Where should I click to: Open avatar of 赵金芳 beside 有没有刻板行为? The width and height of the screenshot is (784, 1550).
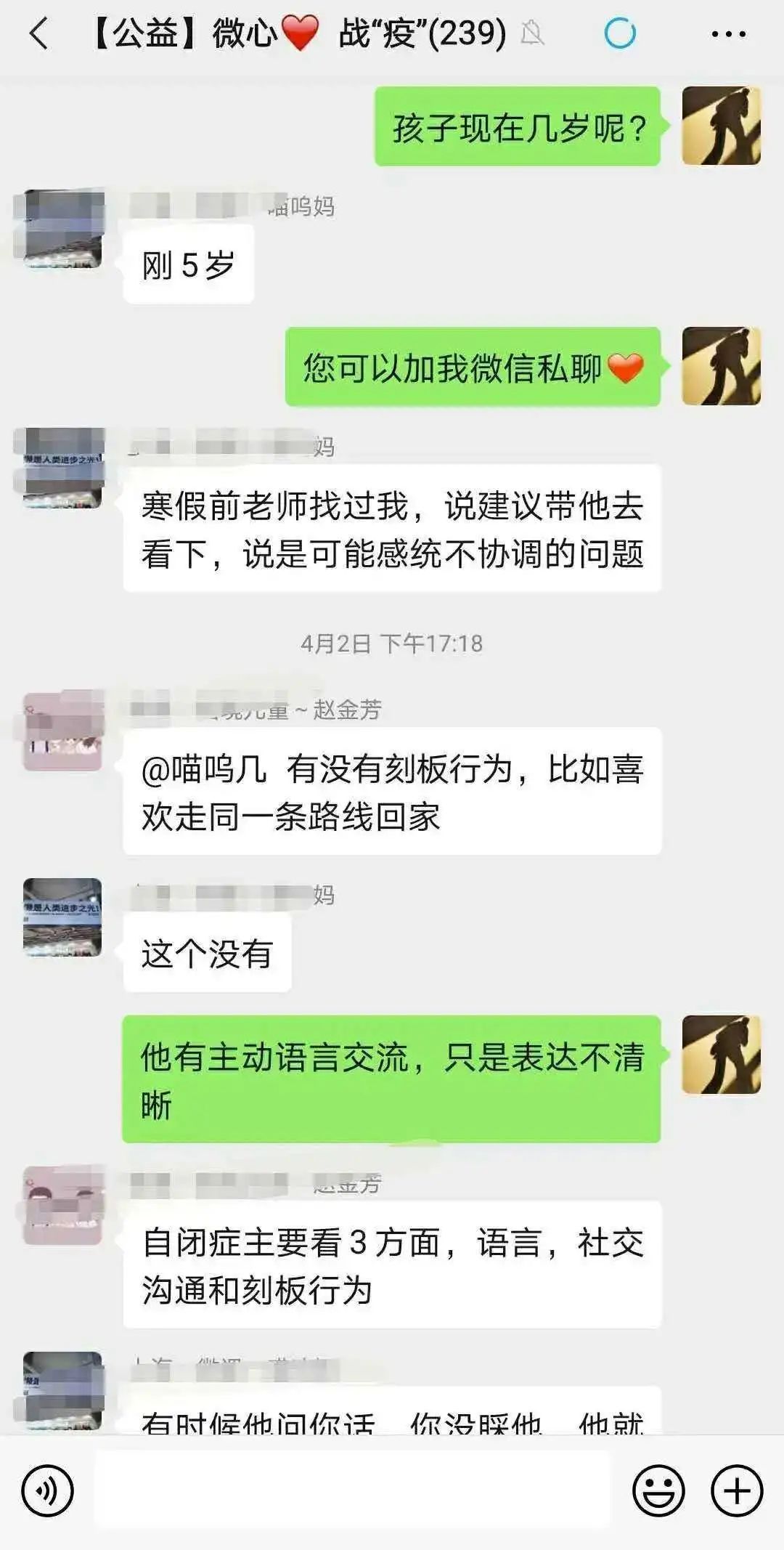coord(62,731)
